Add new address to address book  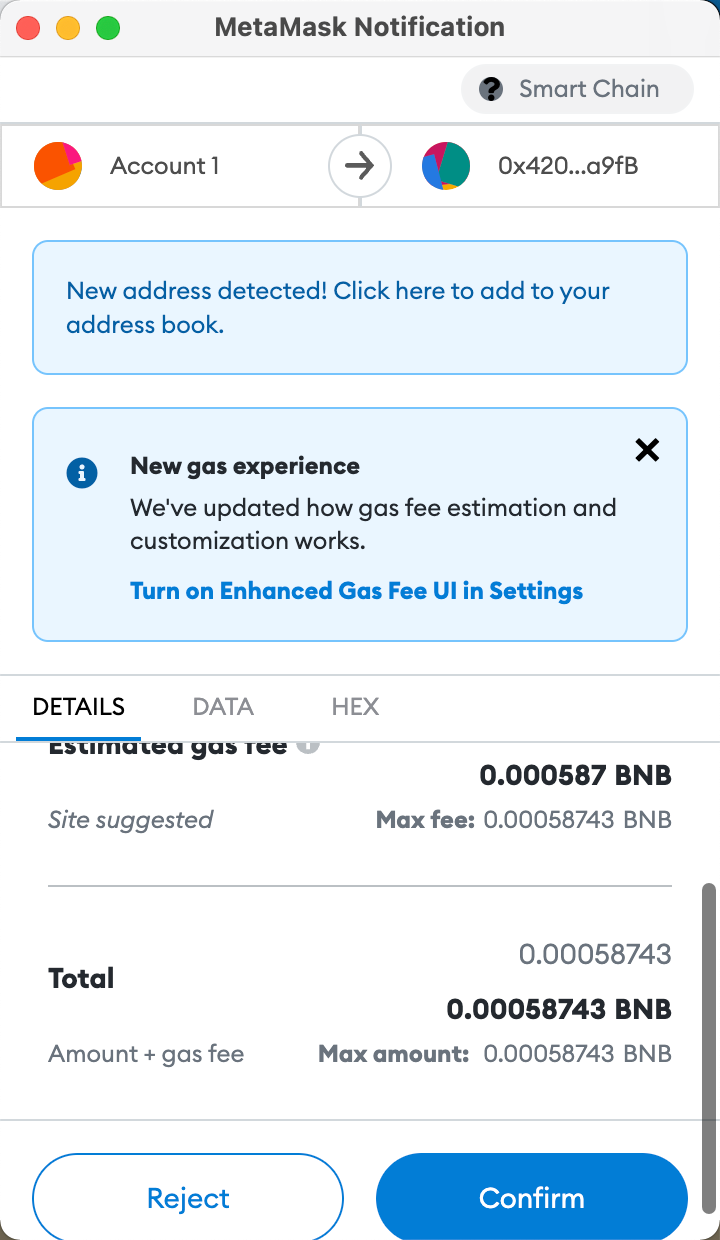coord(360,308)
